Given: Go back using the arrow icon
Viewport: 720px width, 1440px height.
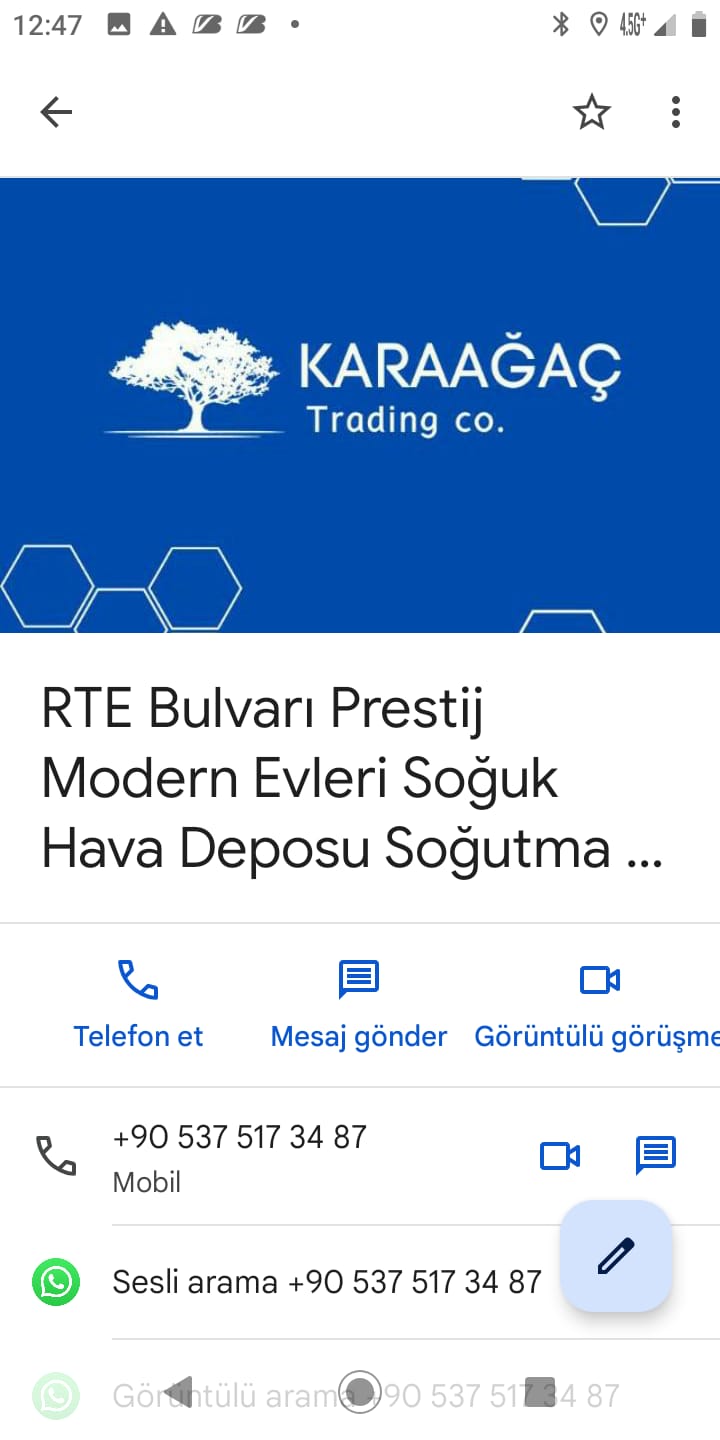Looking at the screenshot, I should pyautogui.click(x=56, y=112).
